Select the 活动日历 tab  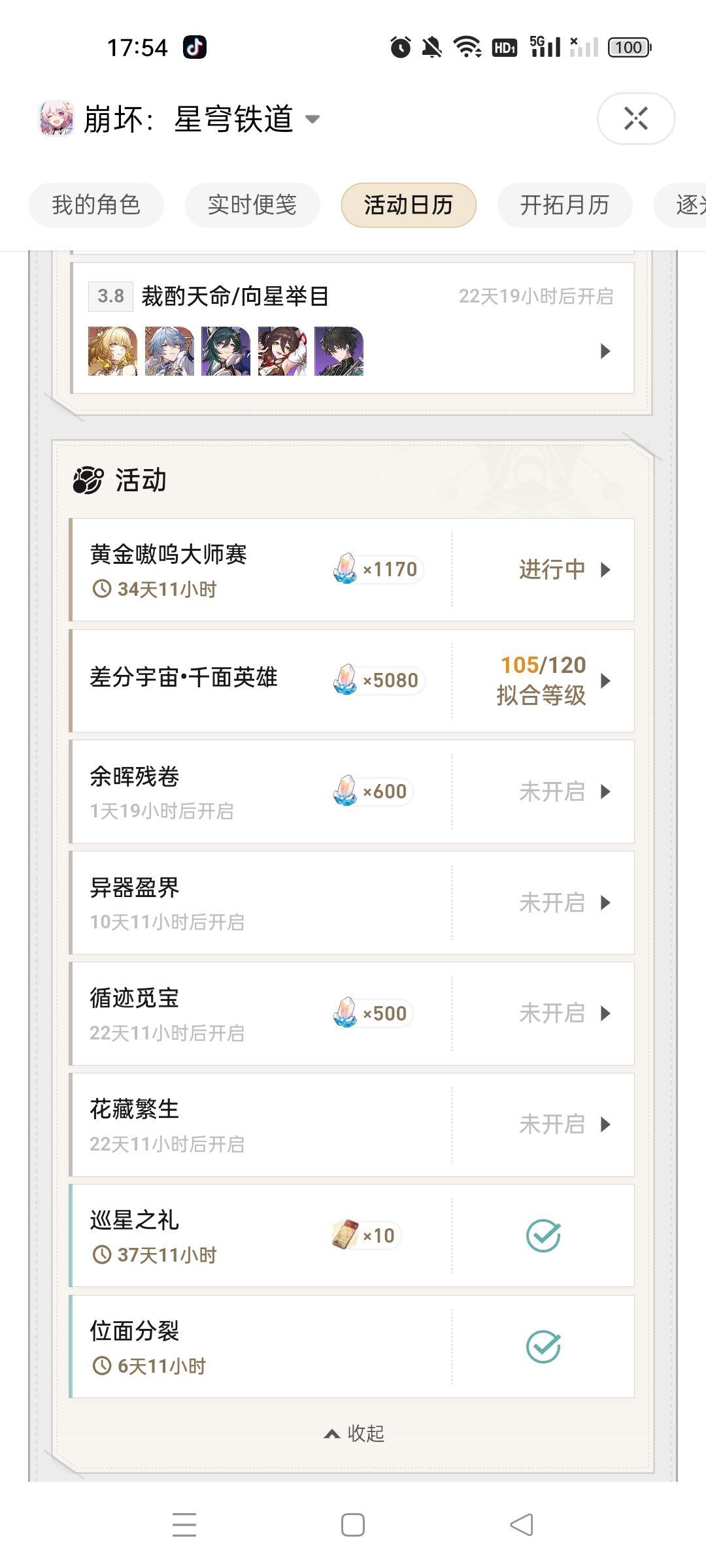pos(409,205)
